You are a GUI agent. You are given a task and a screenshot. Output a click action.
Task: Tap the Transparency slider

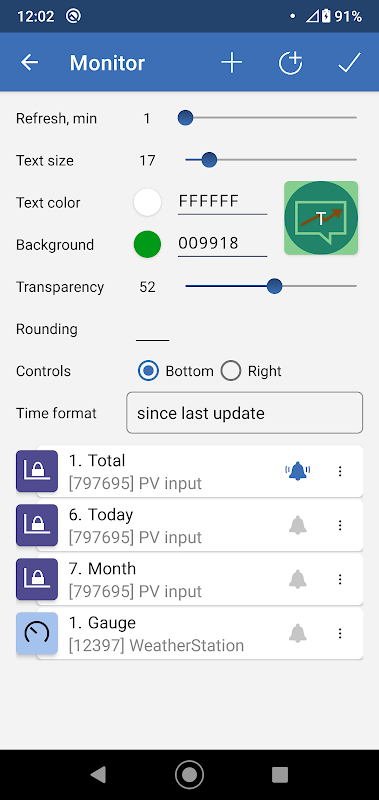270,286
